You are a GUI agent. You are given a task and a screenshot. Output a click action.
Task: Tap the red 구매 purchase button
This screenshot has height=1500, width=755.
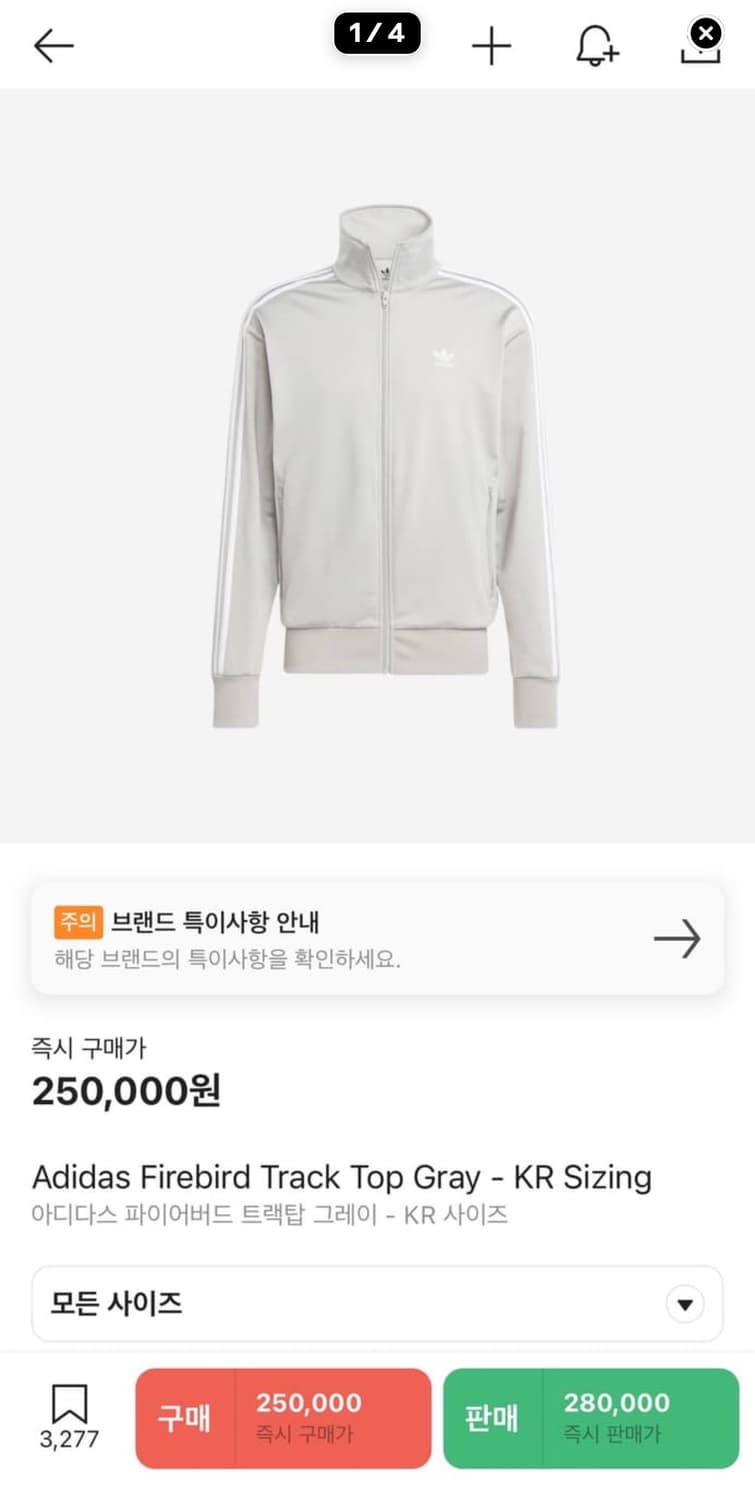point(184,1418)
